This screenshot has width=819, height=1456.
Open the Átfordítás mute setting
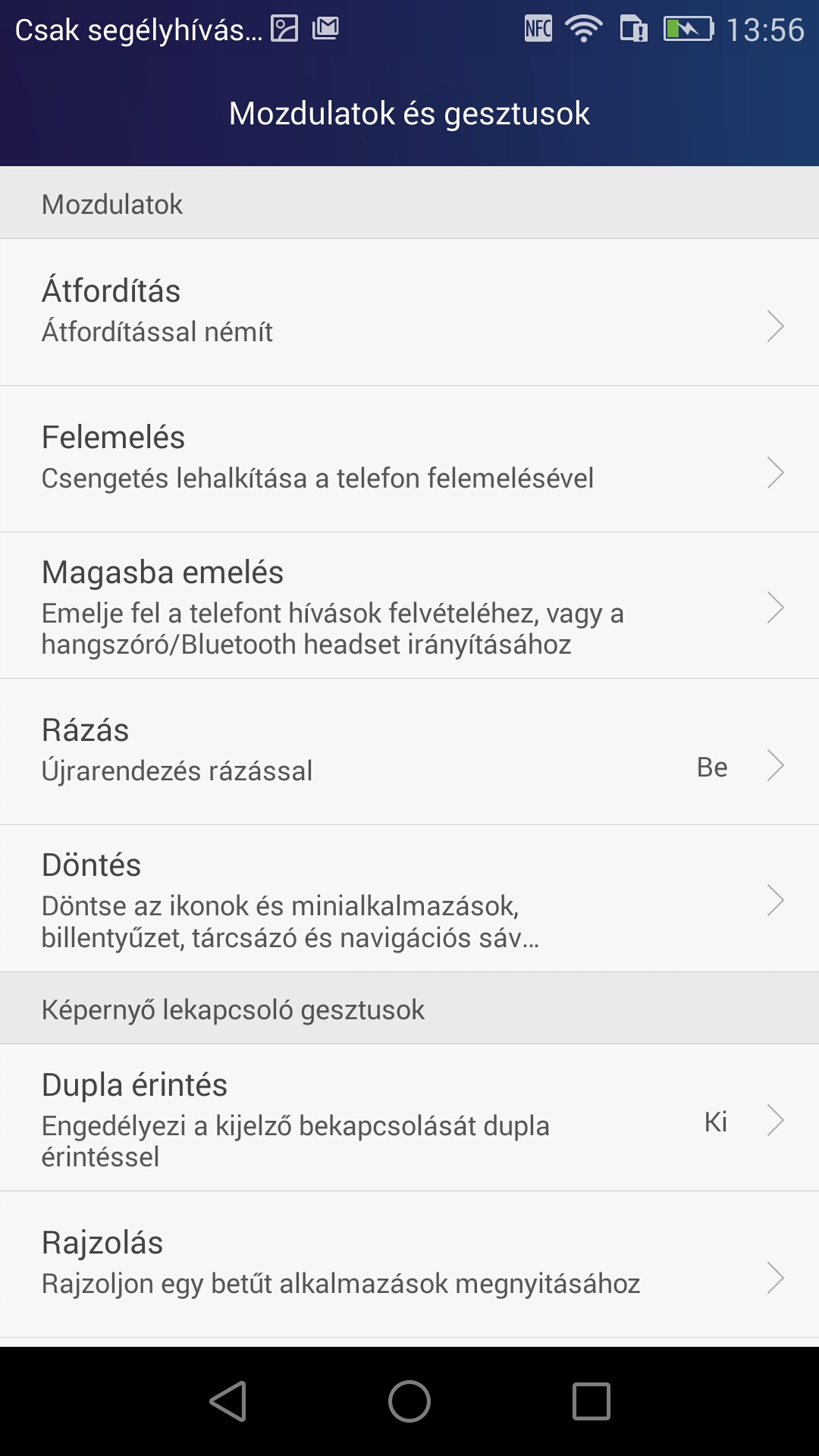[x=409, y=312]
